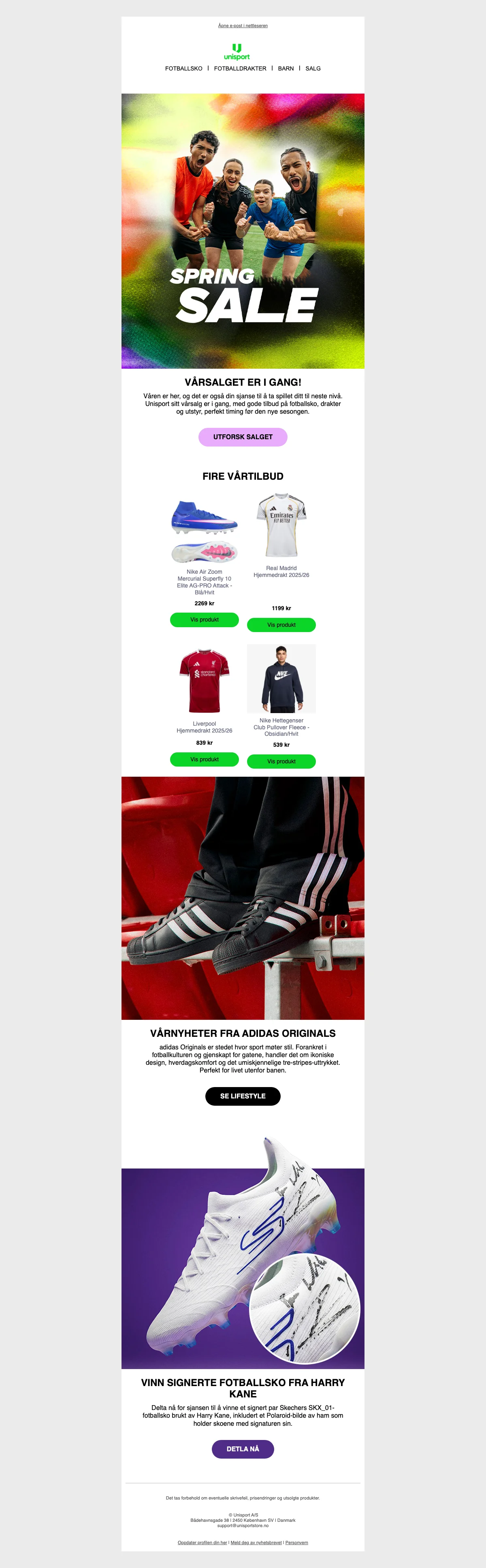Unsubscribe via 'Meld deg av nyhetsbrevet'
486x1568 pixels.
(256, 1542)
